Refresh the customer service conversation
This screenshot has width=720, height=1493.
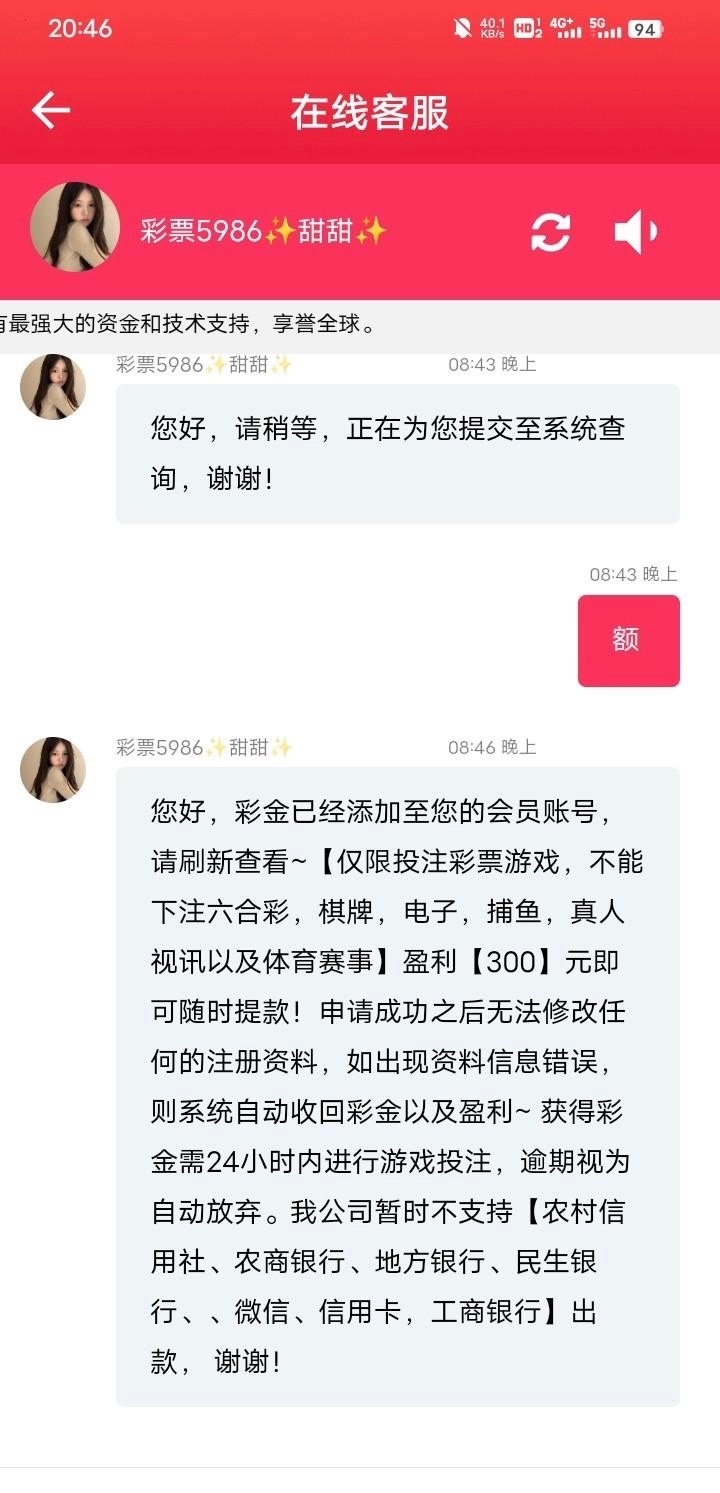pos(550,232)
